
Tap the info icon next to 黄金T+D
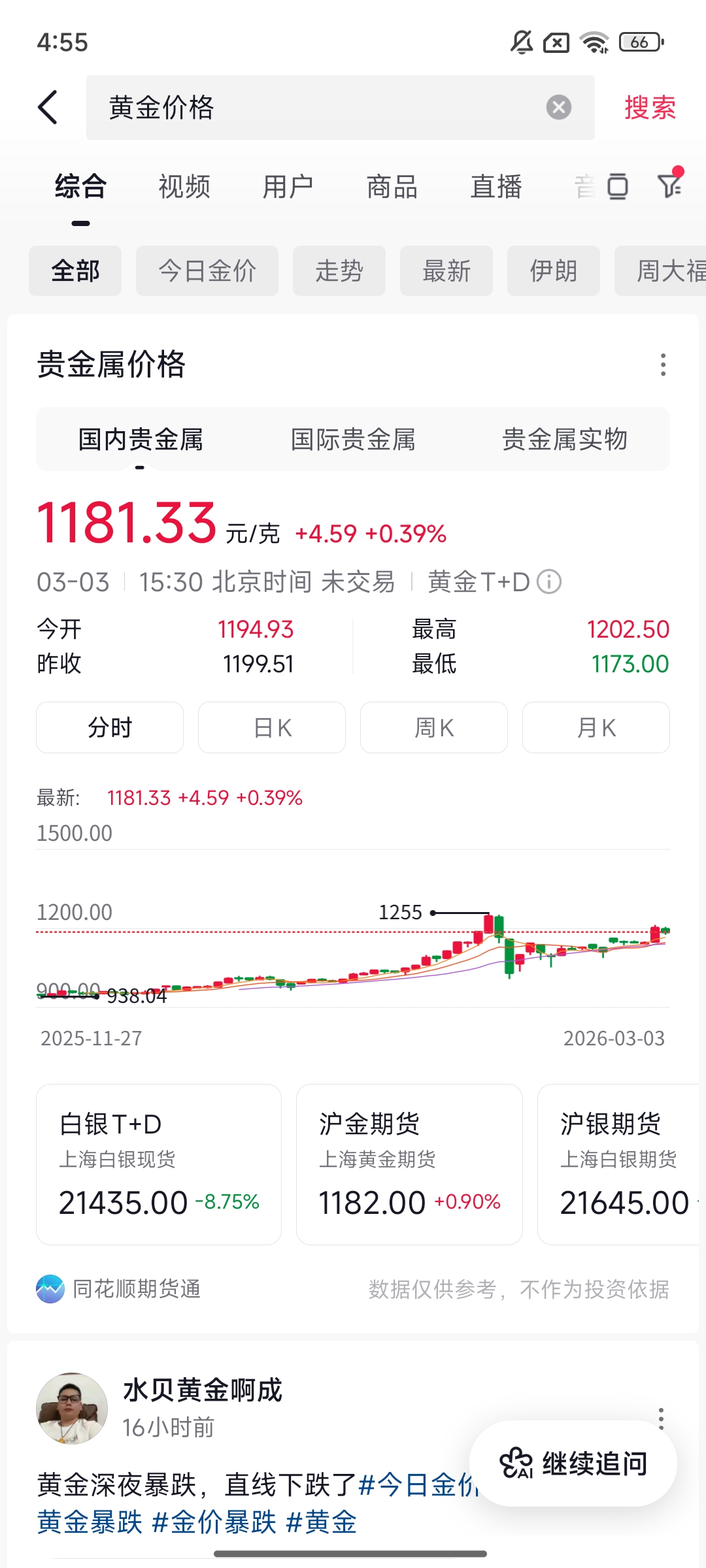(x=551, y=581)
